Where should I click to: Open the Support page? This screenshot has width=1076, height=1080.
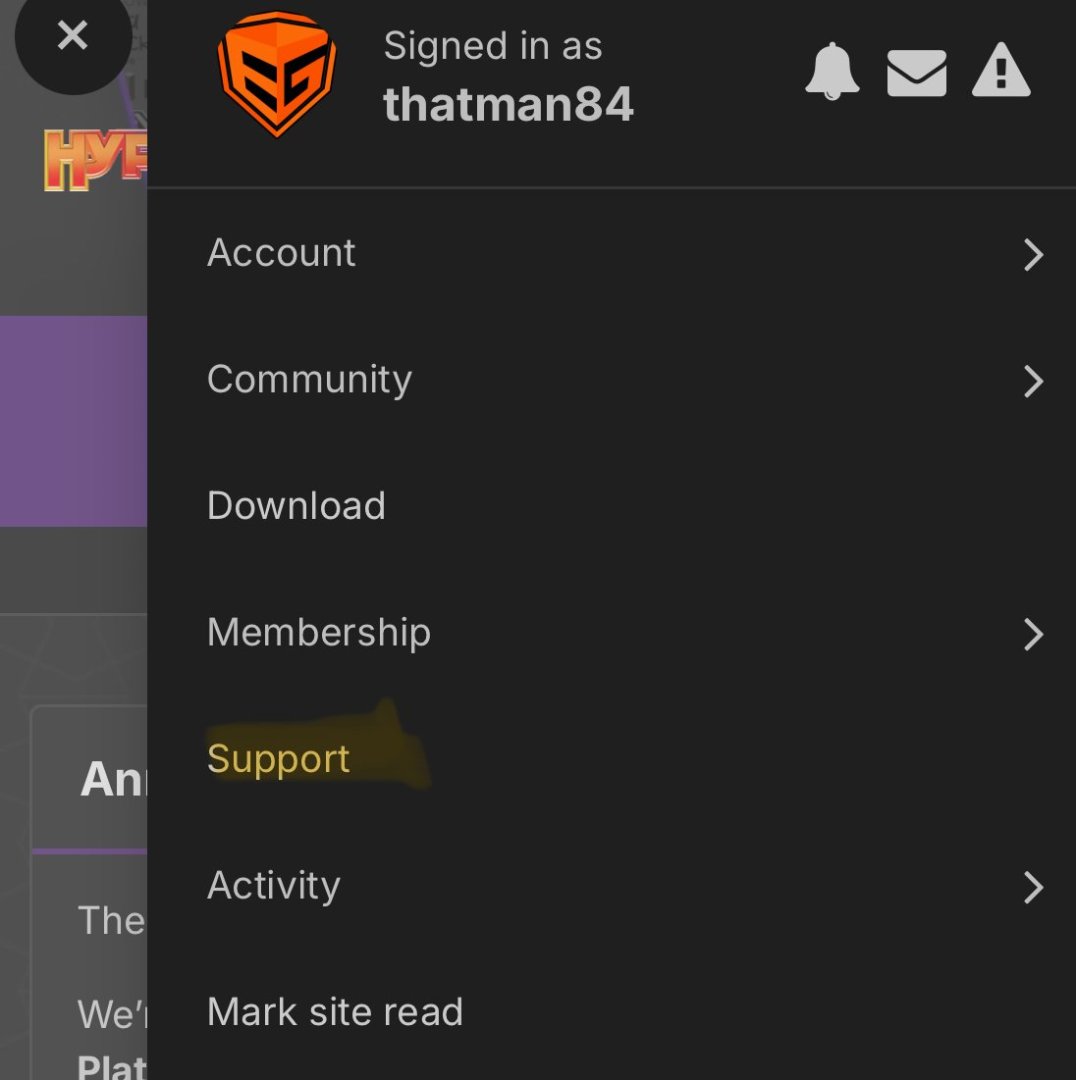pyautogui.click(x=278, y=759)
